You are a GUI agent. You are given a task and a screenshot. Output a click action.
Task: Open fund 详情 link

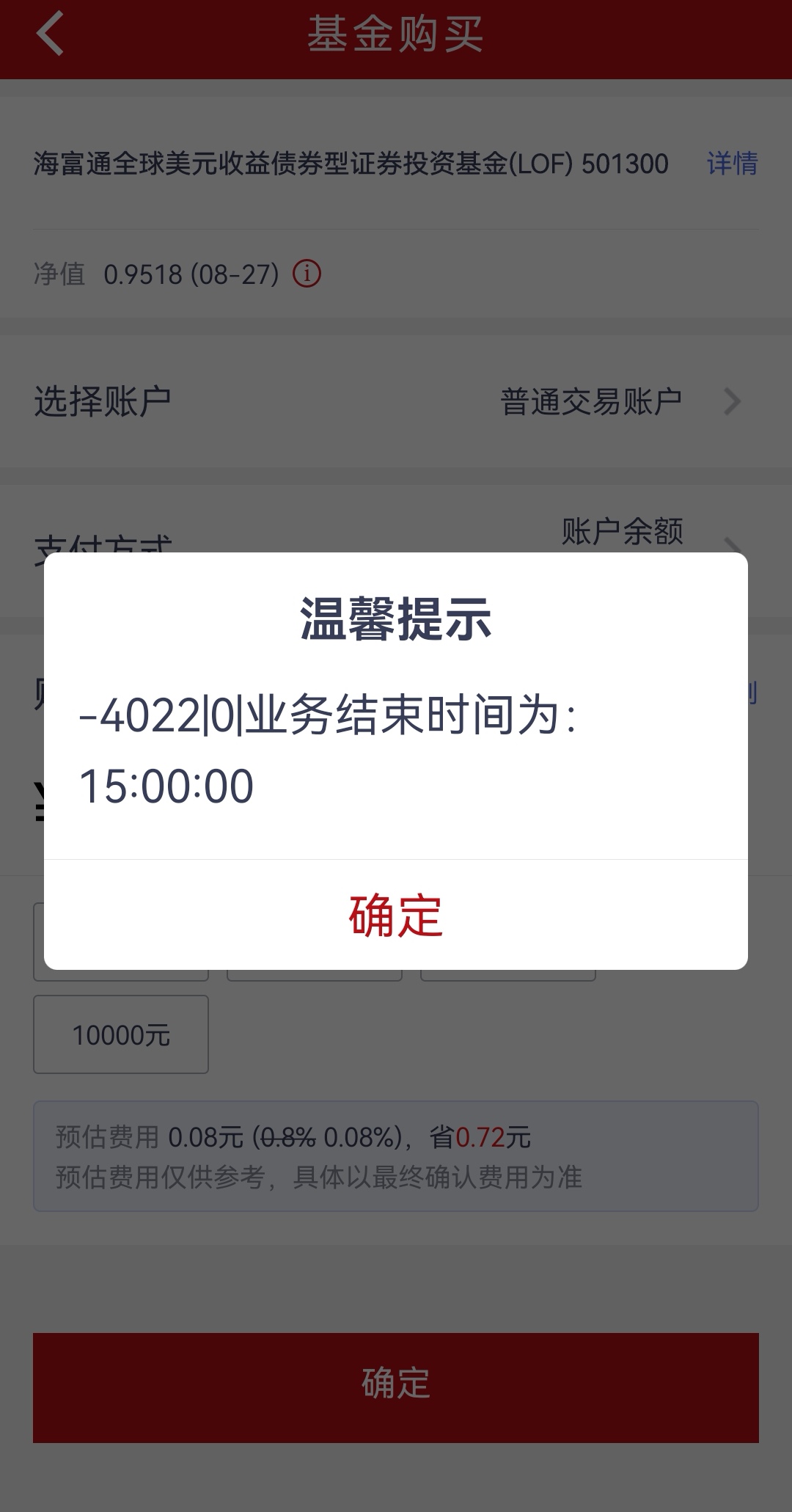732,163
